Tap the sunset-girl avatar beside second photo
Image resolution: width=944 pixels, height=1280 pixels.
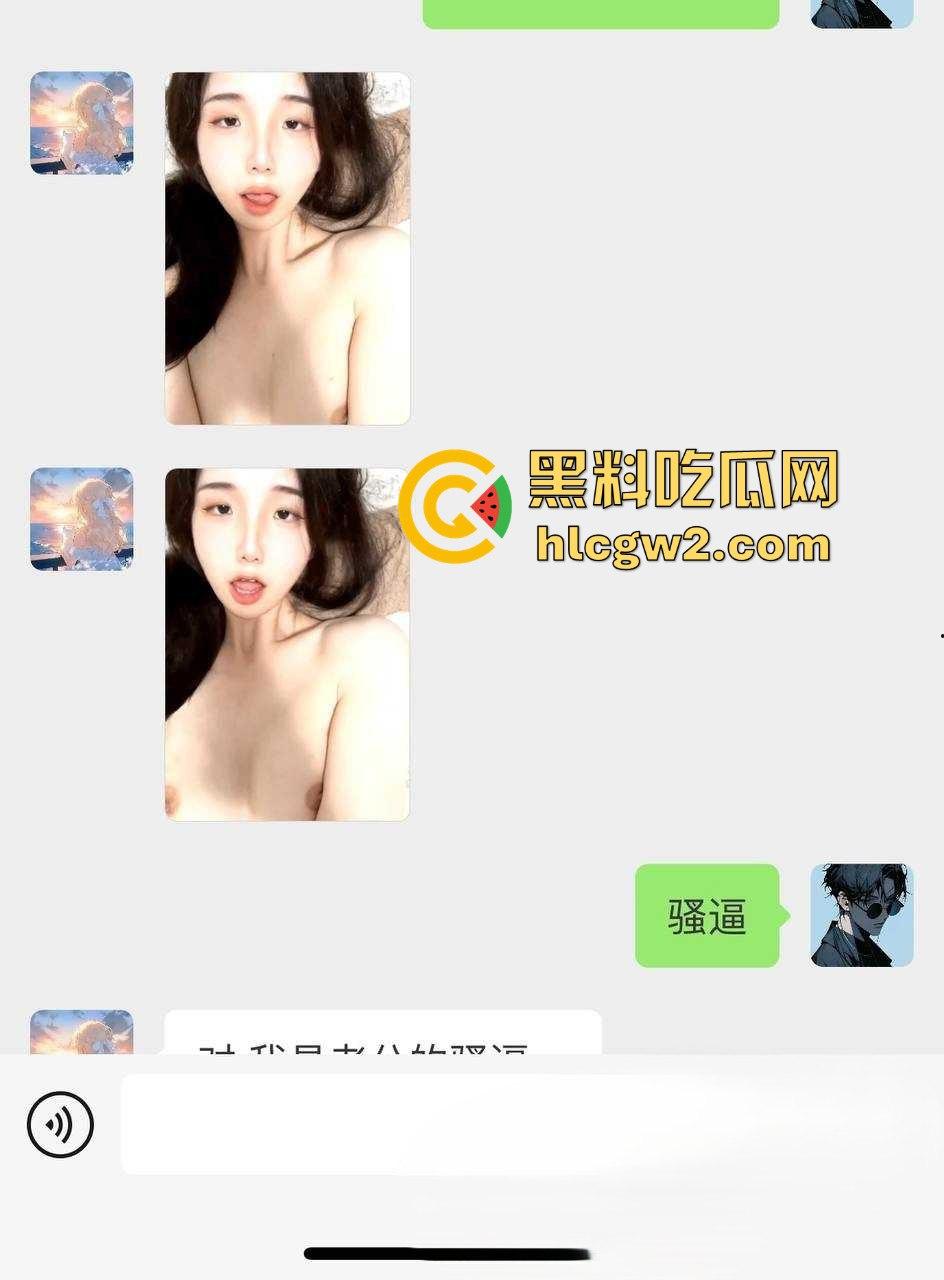(x=81, y=518)
